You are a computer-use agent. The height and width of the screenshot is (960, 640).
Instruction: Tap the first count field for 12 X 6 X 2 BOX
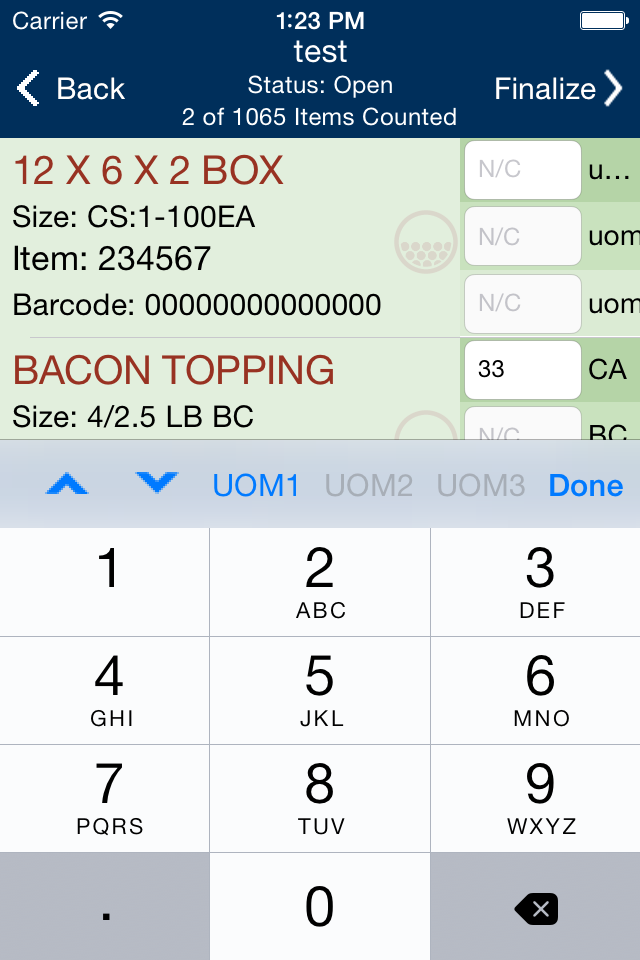pyautogui.click(x=522, y=170)
